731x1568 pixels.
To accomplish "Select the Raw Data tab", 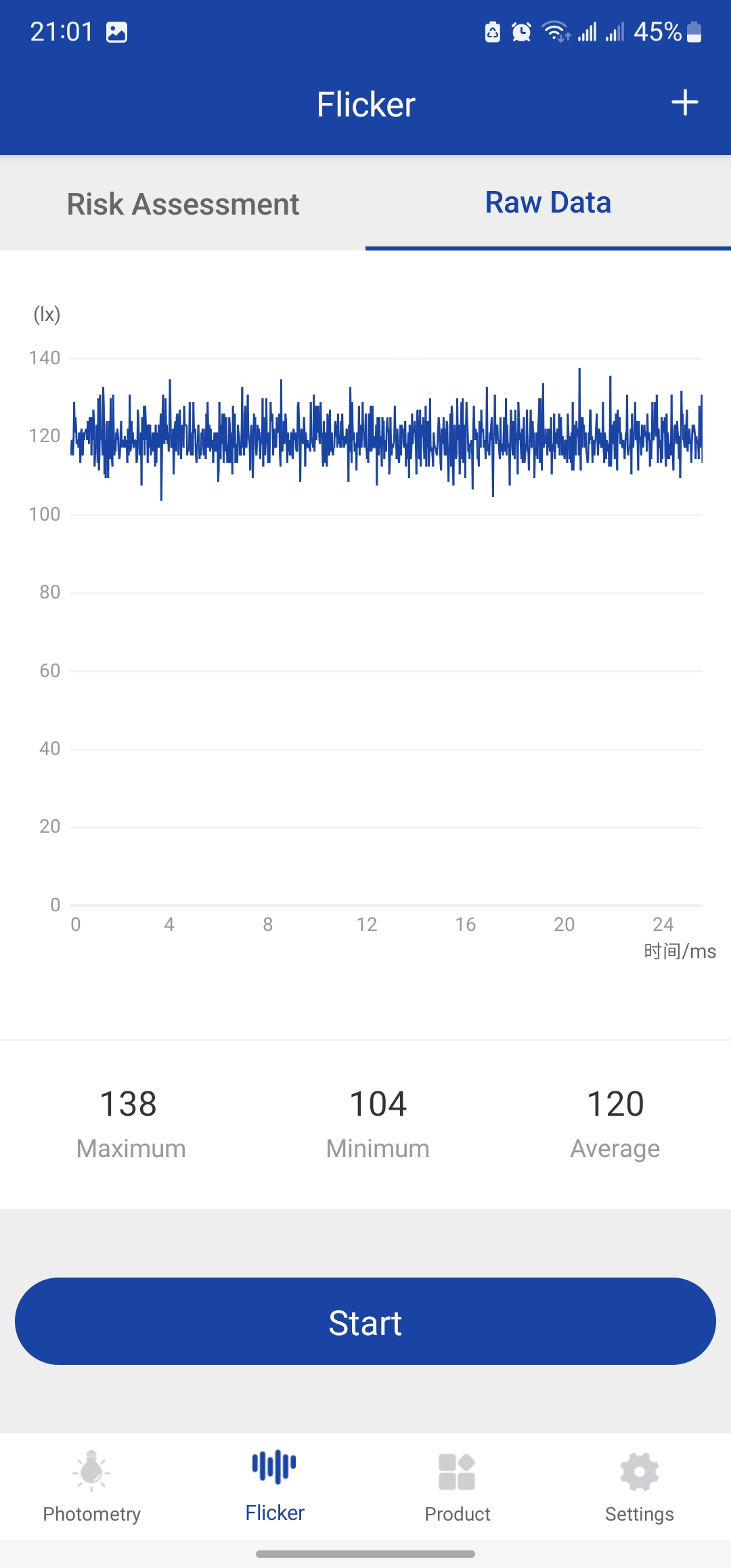I will 548,202.
